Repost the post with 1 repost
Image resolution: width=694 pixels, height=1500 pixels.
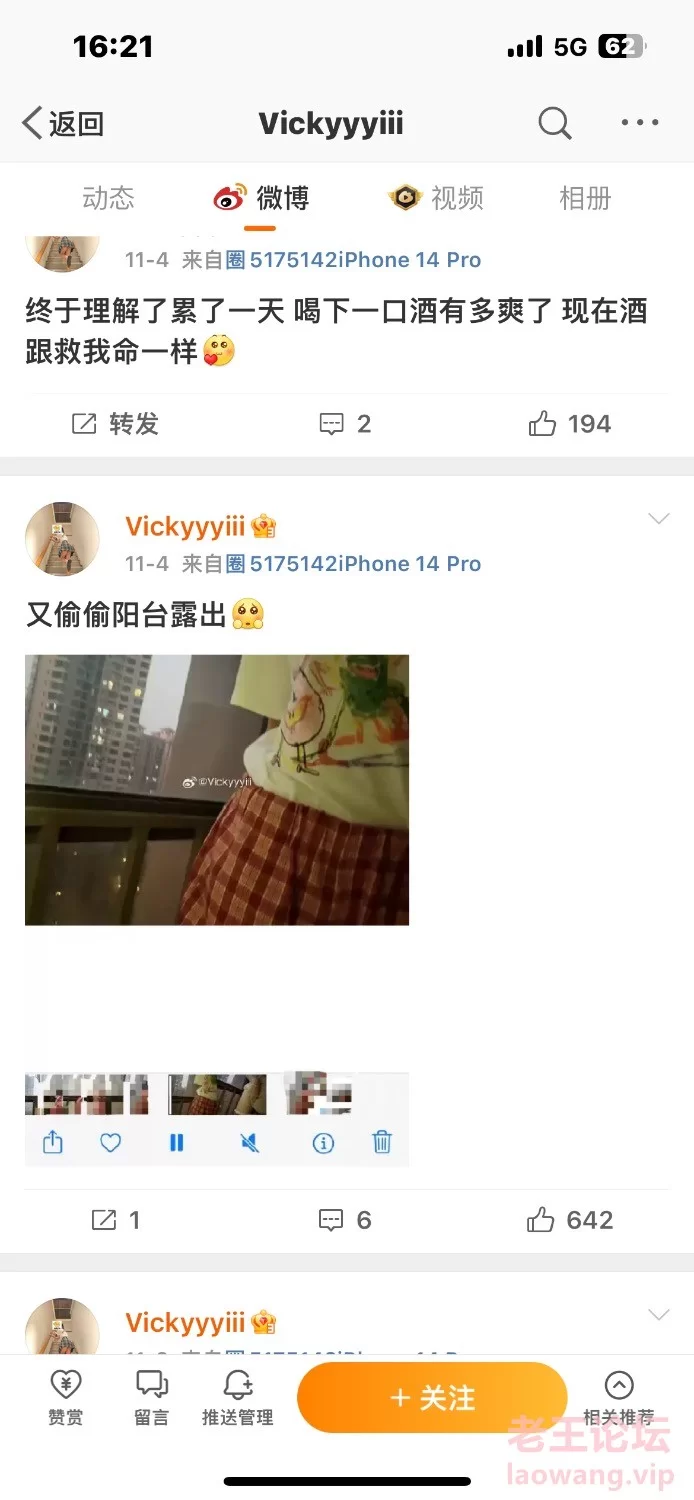click(x=116, y=1220)
